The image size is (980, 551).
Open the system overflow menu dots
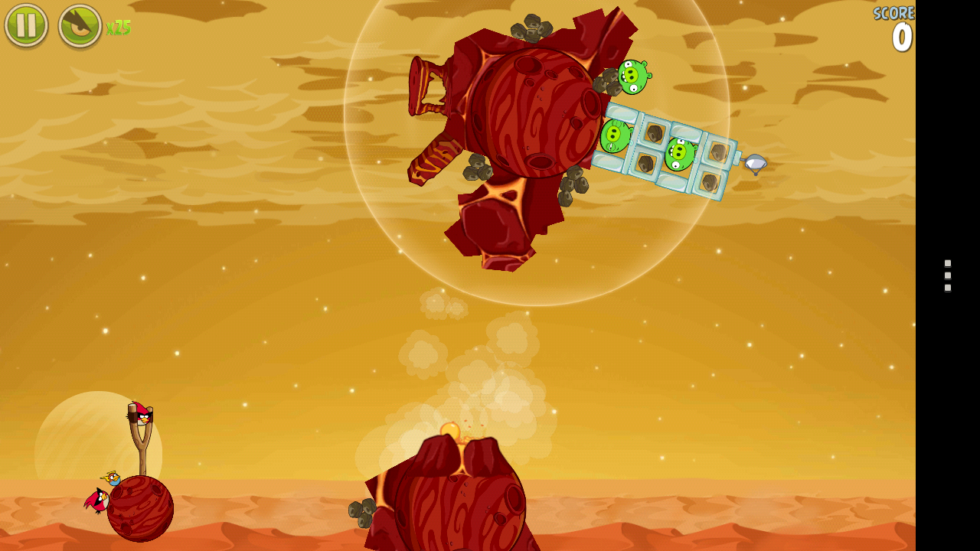[x=947, y=275]
